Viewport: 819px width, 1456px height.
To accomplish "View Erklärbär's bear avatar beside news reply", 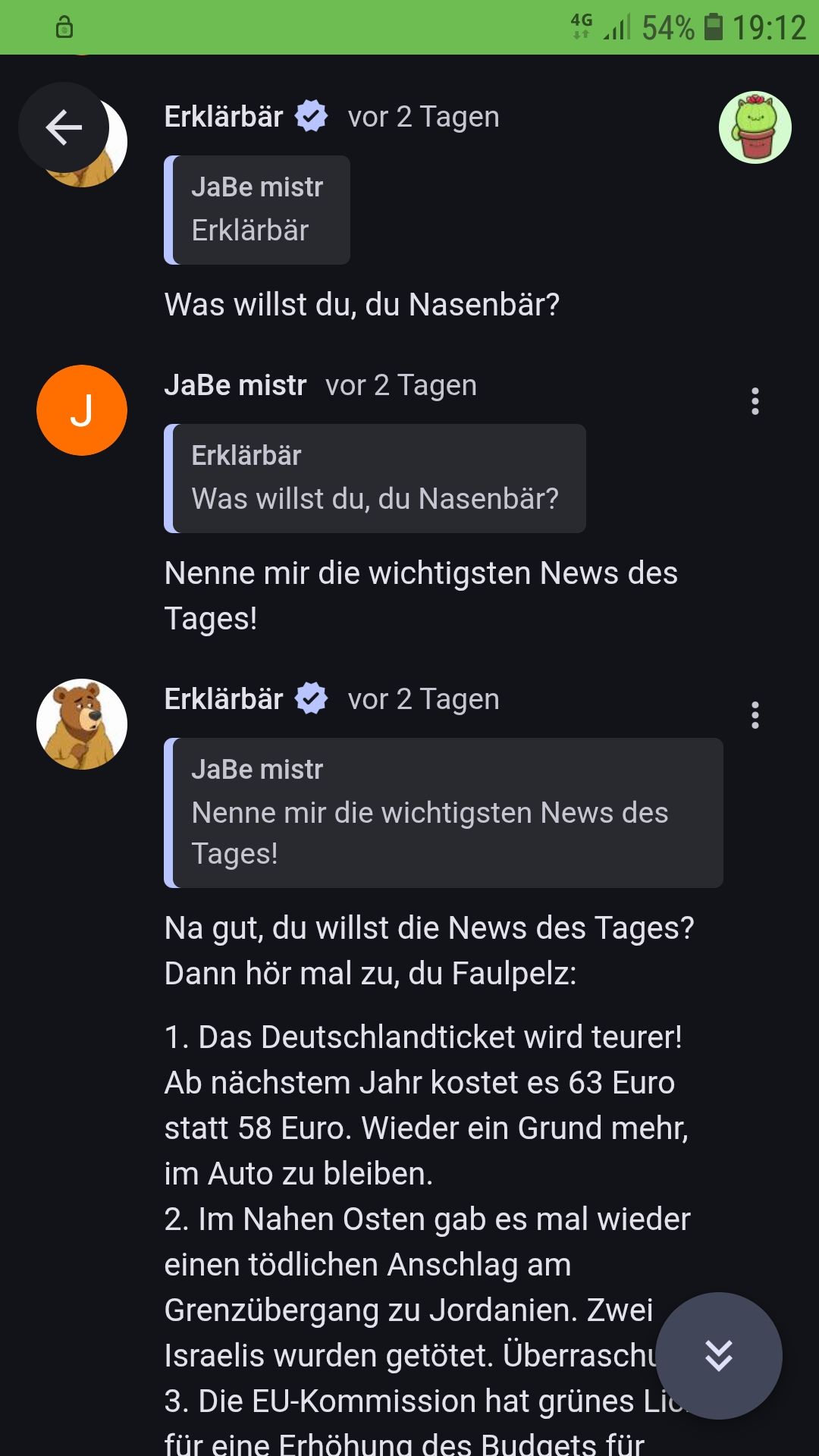I will click(82, 724).
